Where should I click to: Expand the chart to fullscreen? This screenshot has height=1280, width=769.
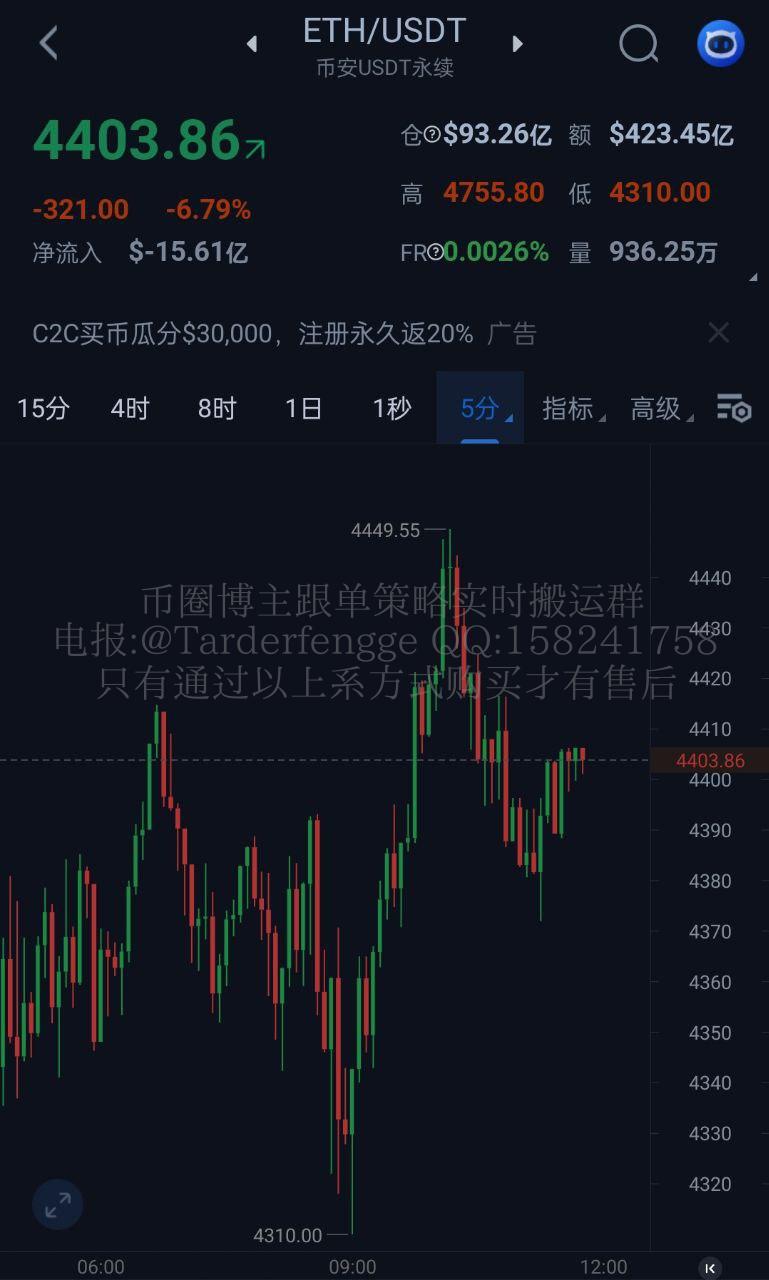click(x=58, y=1204)
